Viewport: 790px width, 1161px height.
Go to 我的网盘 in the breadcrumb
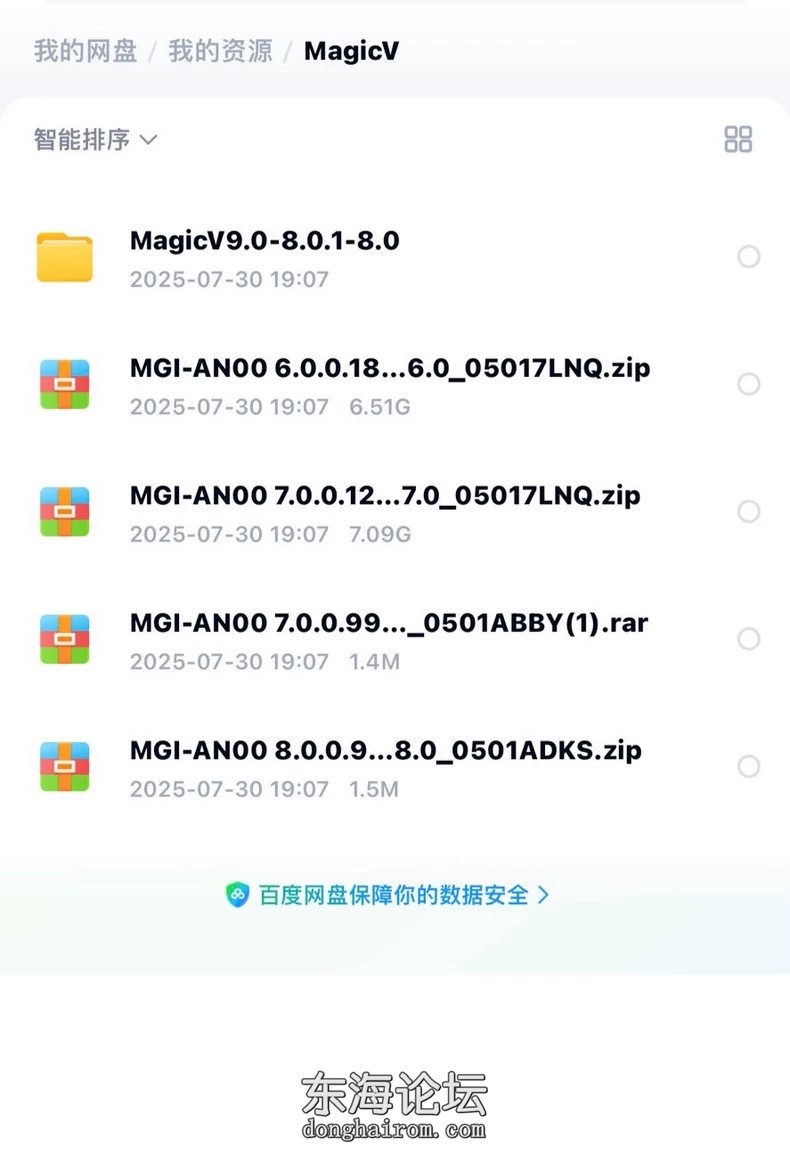pyautogui.click(x=85, y=51)
